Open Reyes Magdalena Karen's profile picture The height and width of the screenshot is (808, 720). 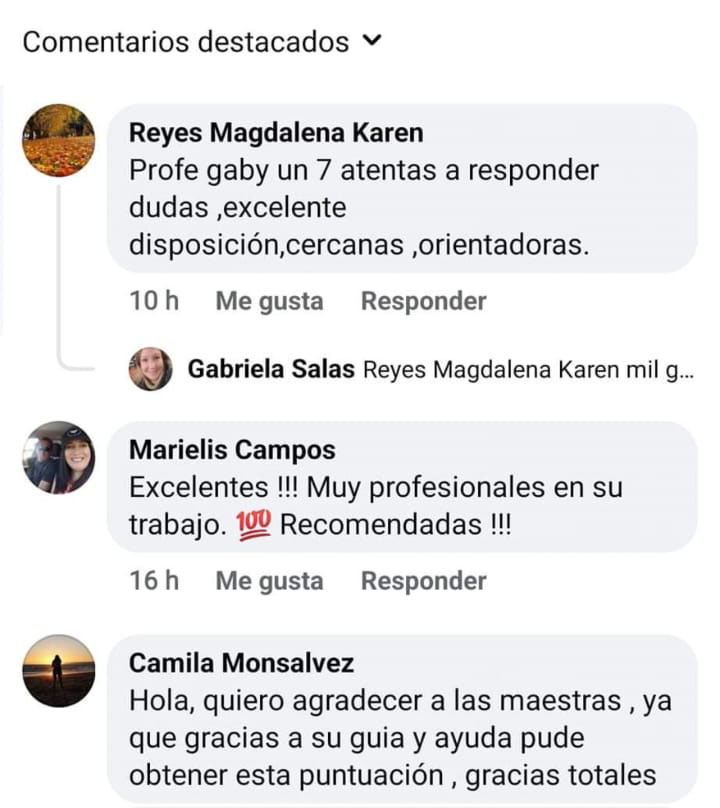(58, 141)
